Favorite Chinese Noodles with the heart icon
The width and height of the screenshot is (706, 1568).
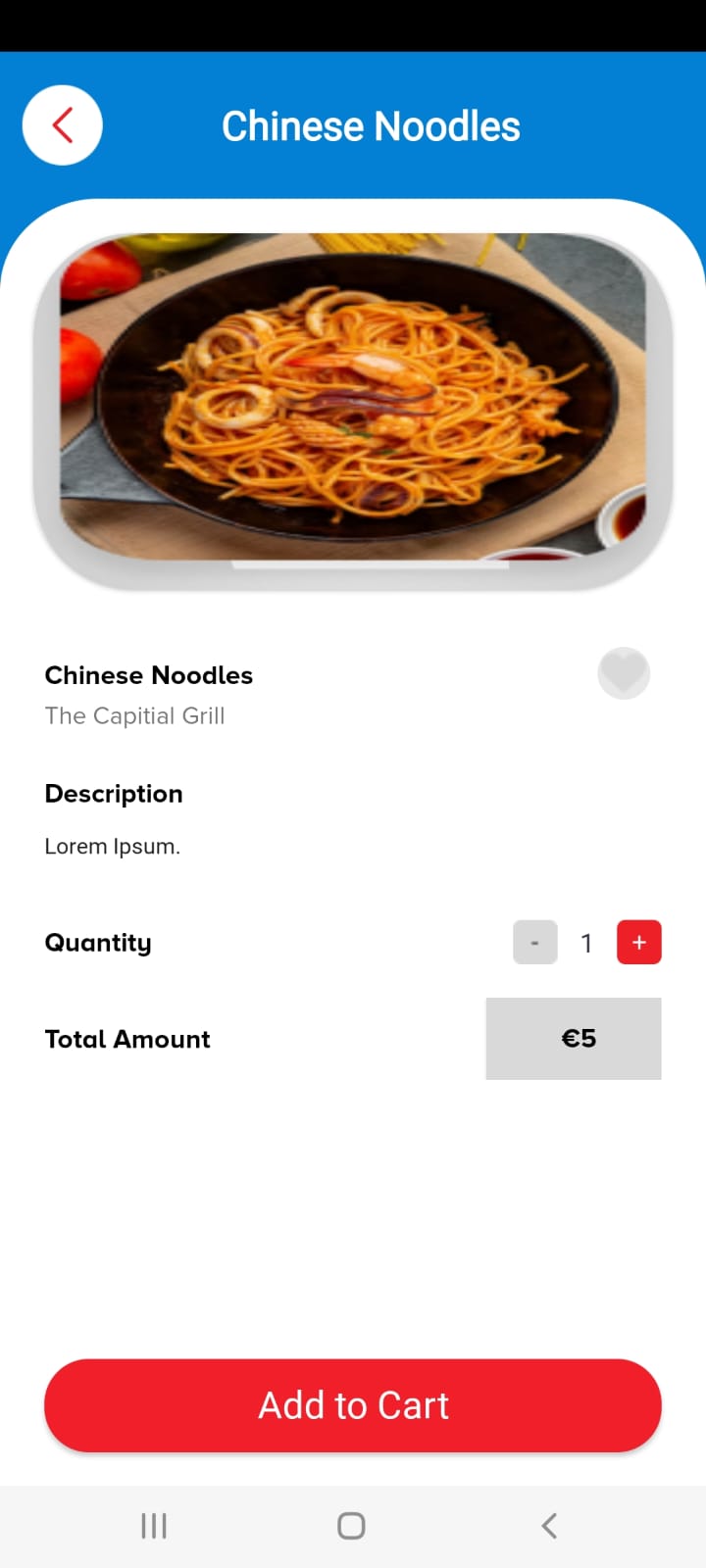click(x=624, y=673)
